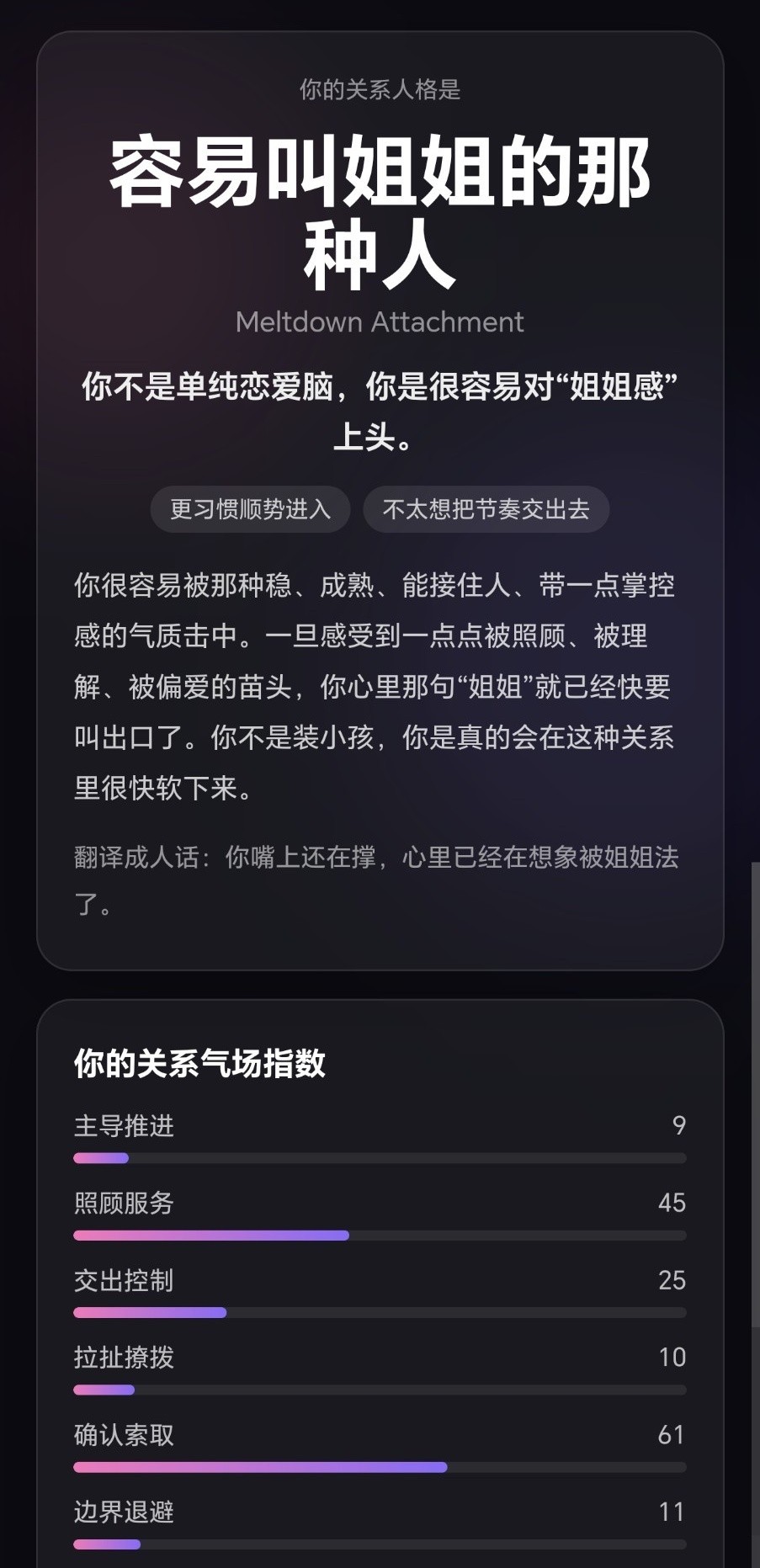Tap the 更习惯顺势进入 chip
Screen dimensions: 760x1568
pyautogui.click(x=250, y=509)
